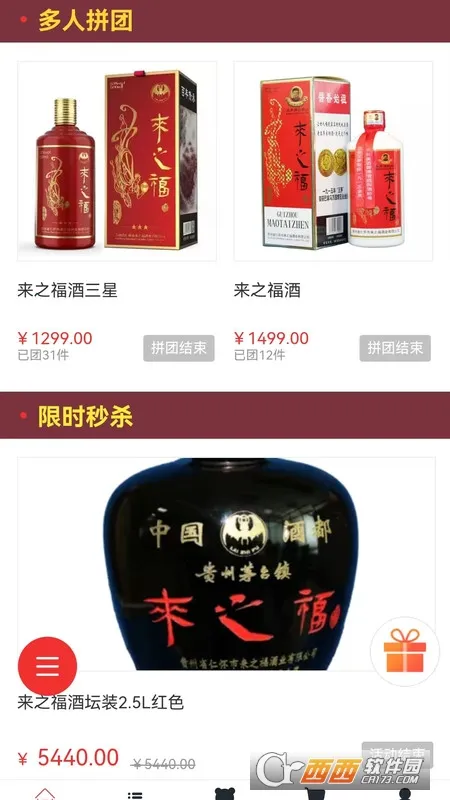Image resolution: width=450 pixels, height=800 pixels.
Task: Tap the 活动结束 button on flash sale
Action: tap(397, 753)
